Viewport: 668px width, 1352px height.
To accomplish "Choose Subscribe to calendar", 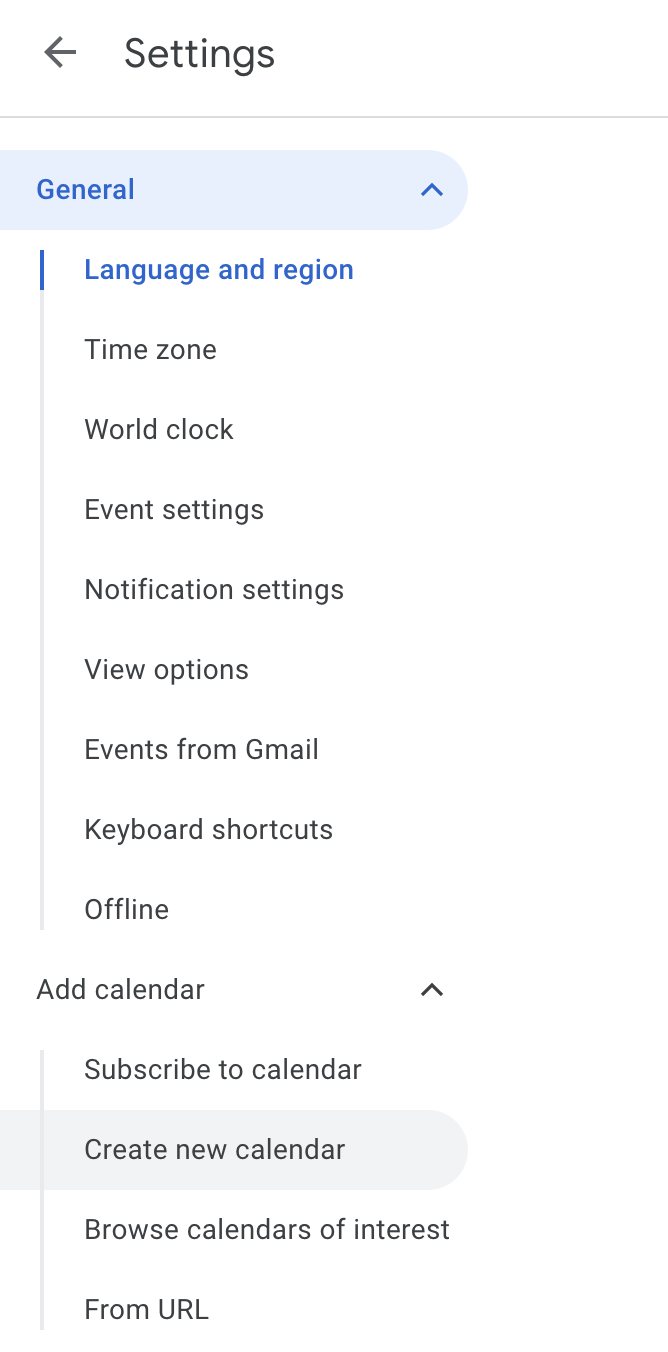I will tap(223, 1070).
